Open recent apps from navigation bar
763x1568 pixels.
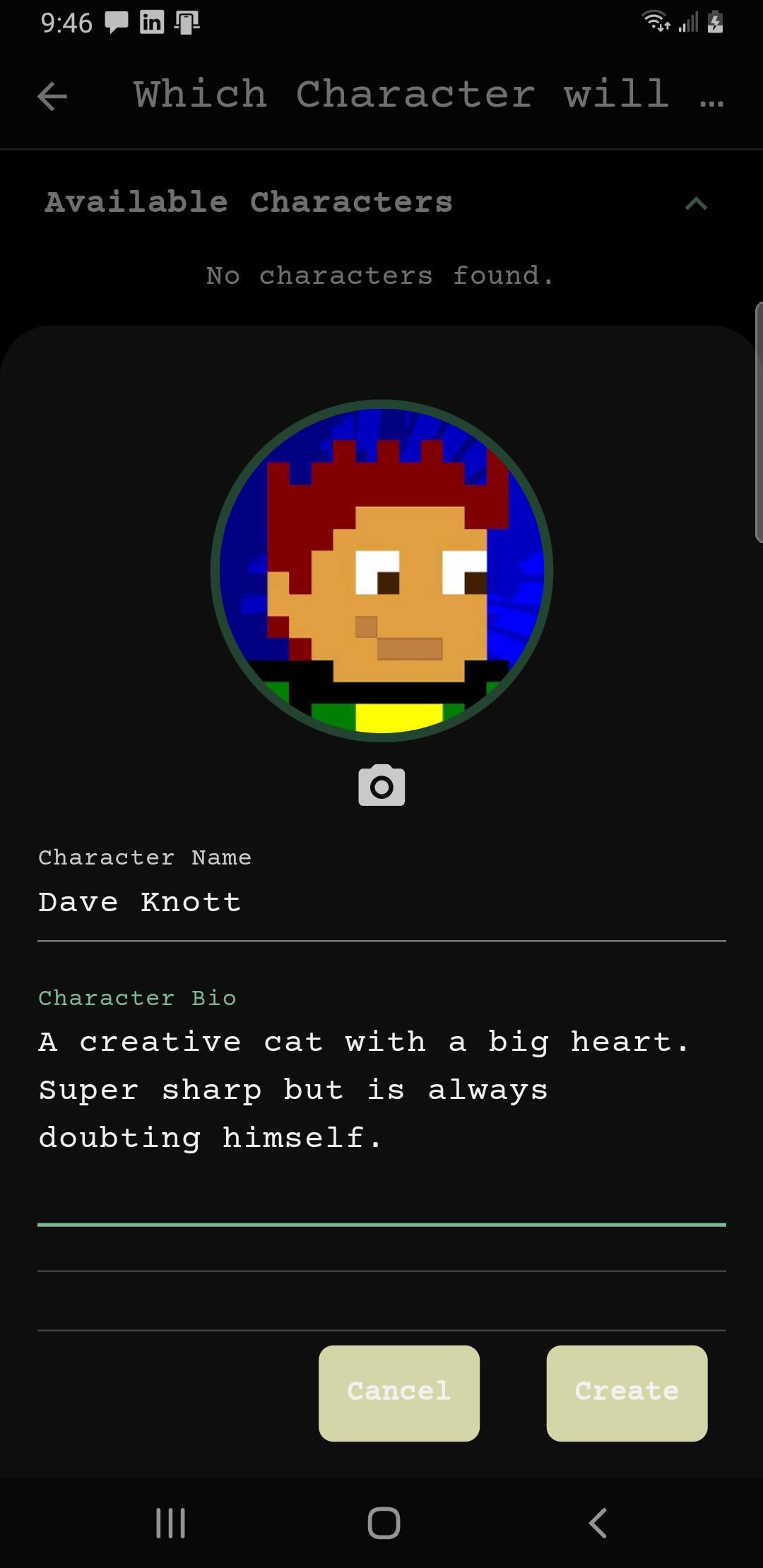point(170,1523)
